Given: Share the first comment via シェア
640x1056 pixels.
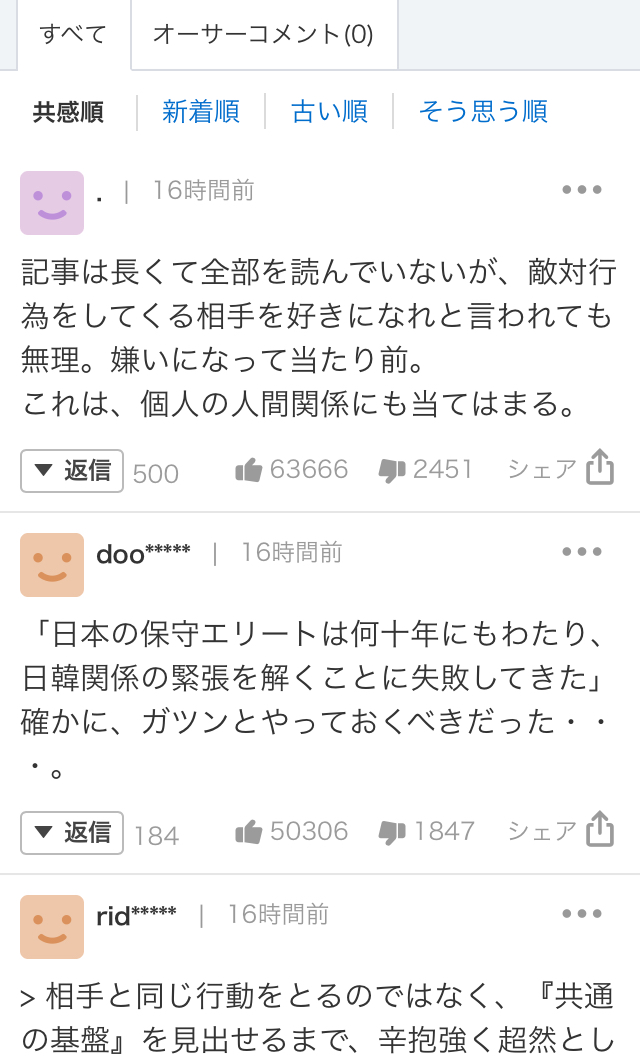Looking at the screenshot, I should 561,468.
